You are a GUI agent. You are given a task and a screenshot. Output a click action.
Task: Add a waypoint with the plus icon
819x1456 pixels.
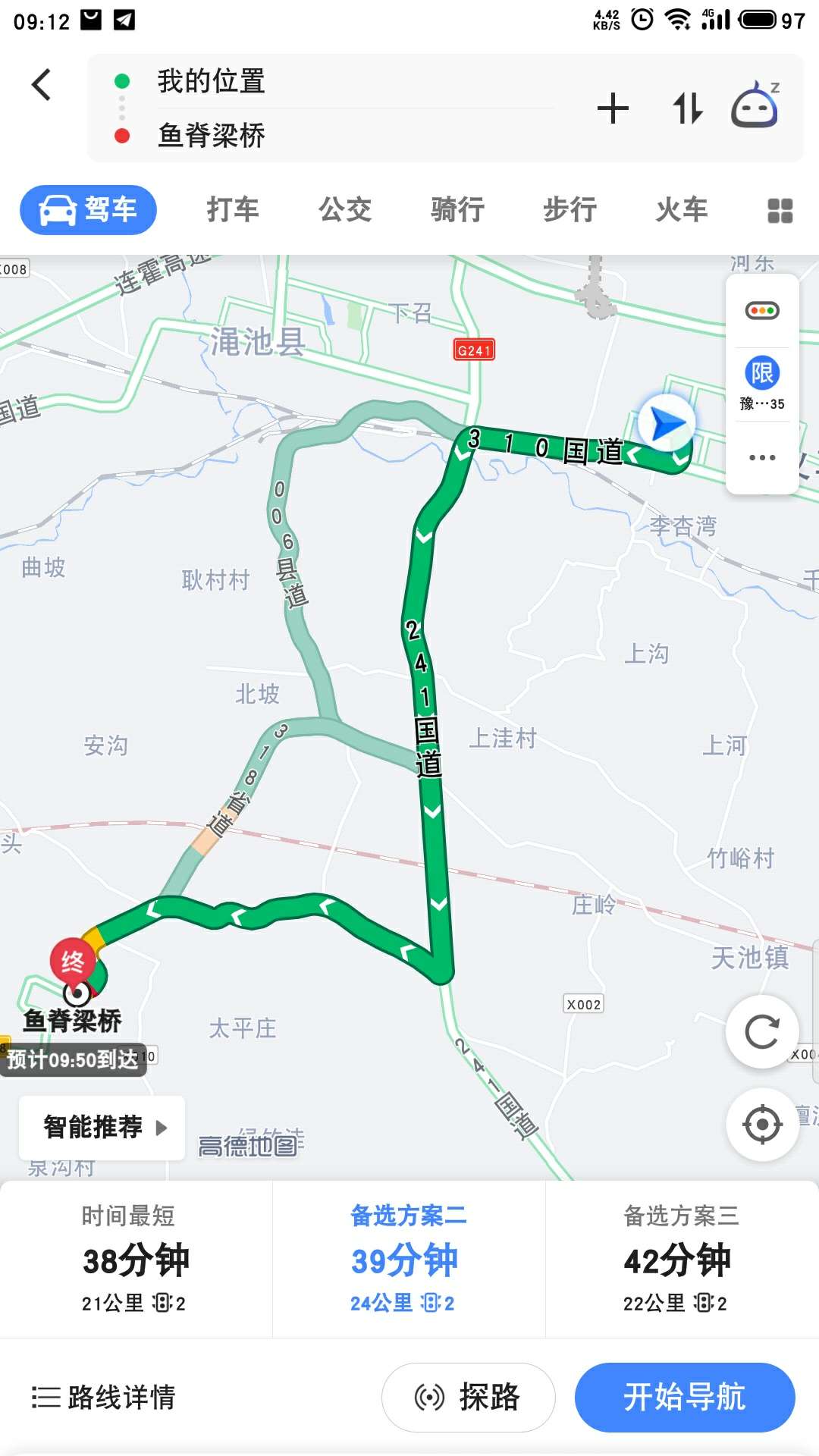pyautogui.click(x=613, y=108)
